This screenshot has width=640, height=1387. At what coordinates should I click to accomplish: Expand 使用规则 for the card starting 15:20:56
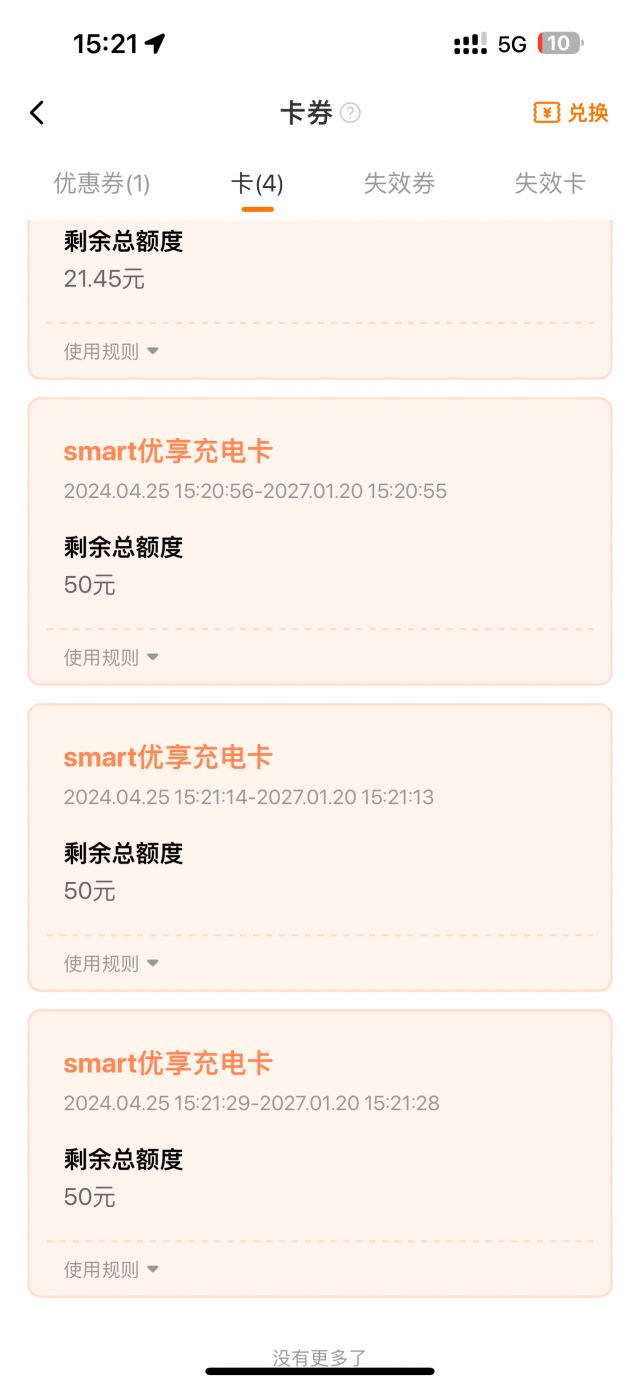(111, 657)
